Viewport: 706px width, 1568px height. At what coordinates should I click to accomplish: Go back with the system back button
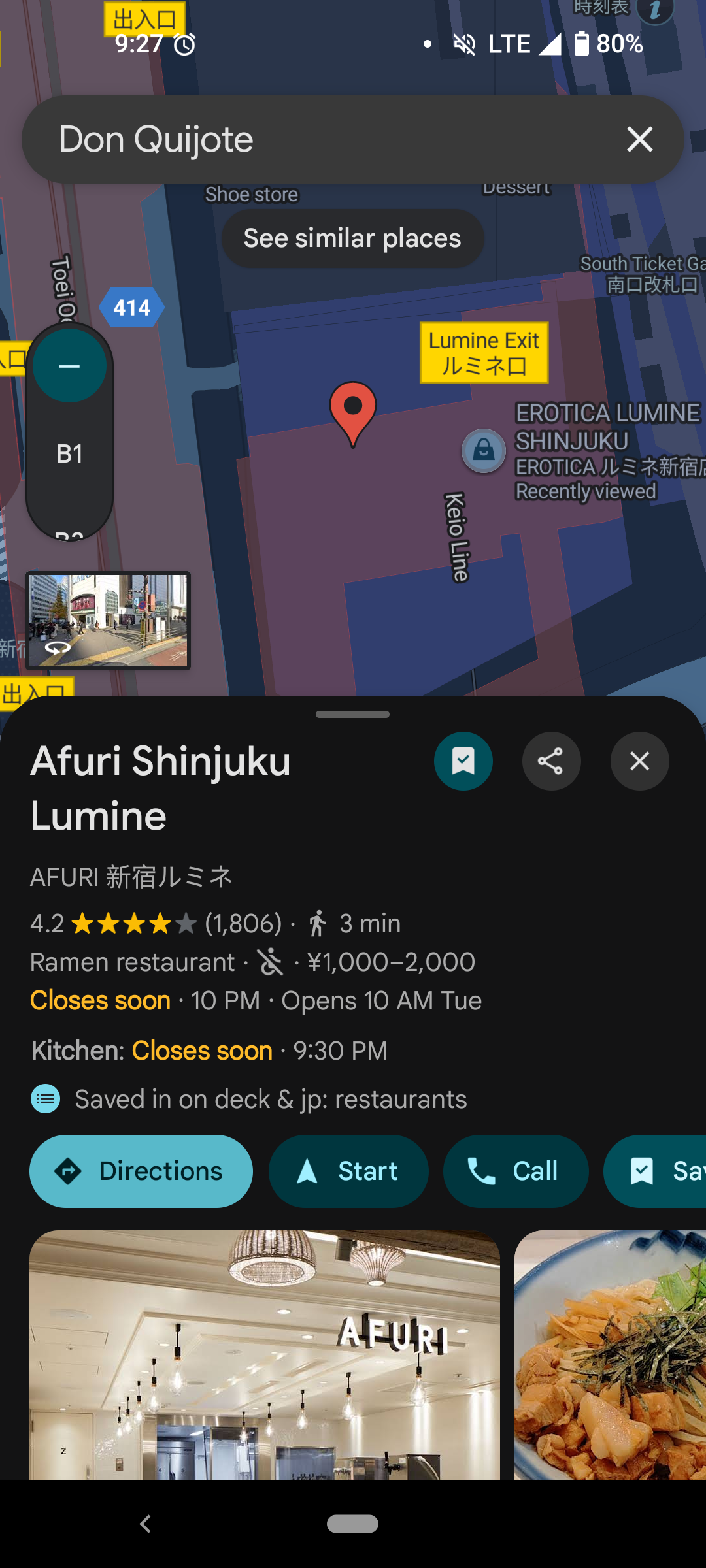(145, 1524)
